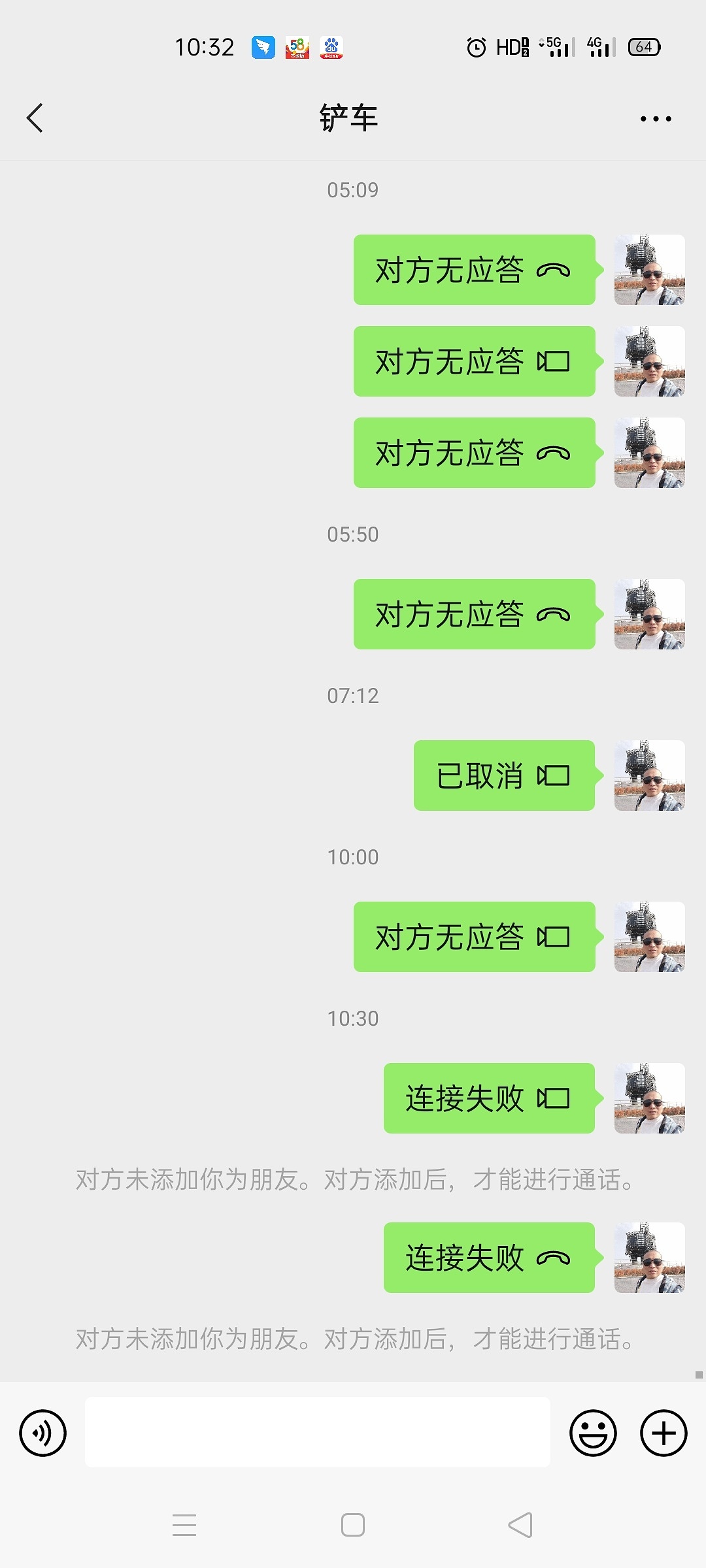
Task: Tap the 已取消 video call bubble
Action: (503, 776)
